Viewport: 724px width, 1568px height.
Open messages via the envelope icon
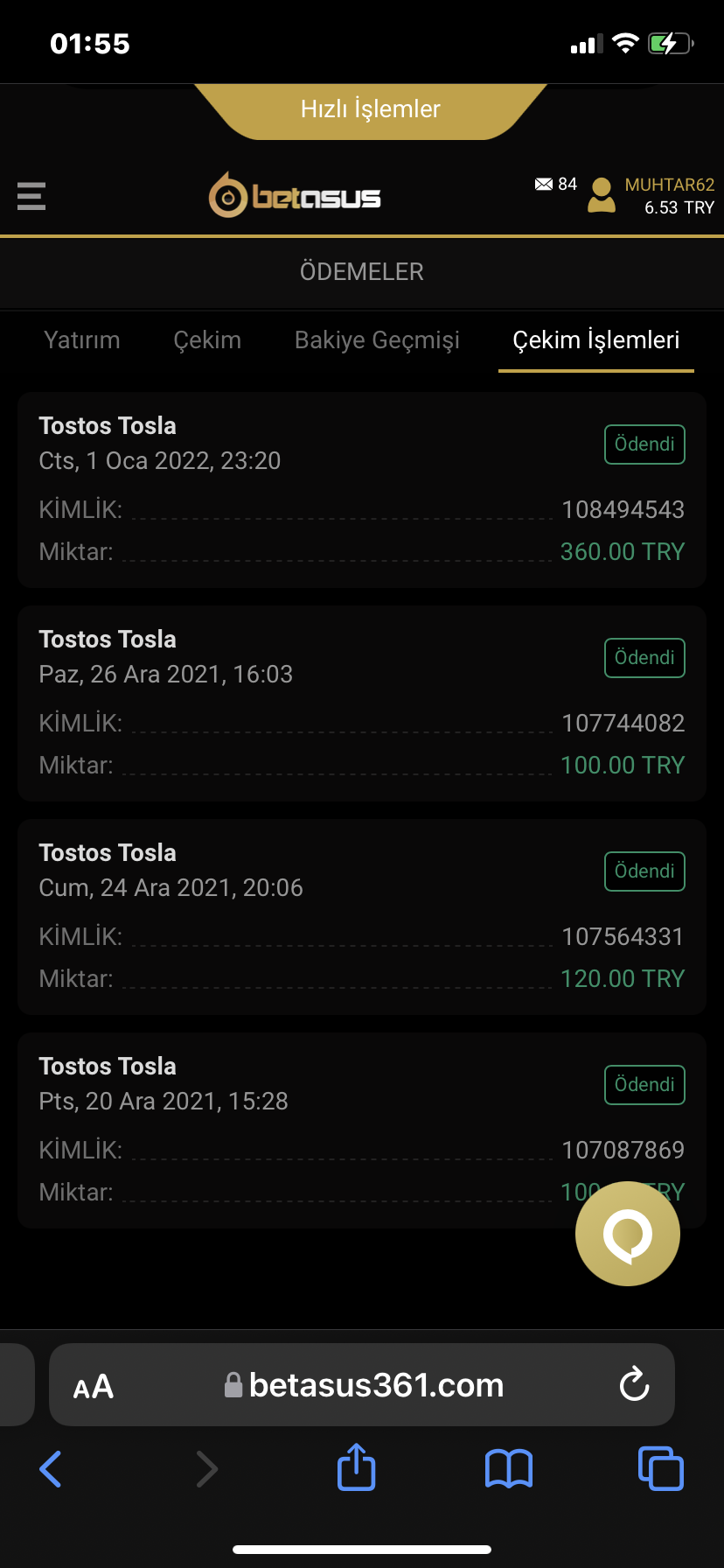(x=544, y=184)
